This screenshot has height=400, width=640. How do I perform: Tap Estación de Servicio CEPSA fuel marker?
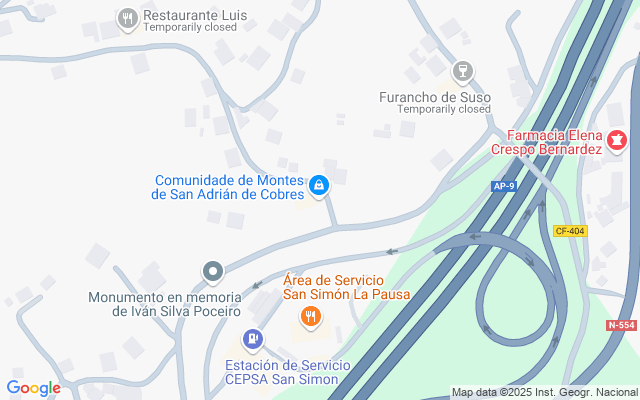254,342
